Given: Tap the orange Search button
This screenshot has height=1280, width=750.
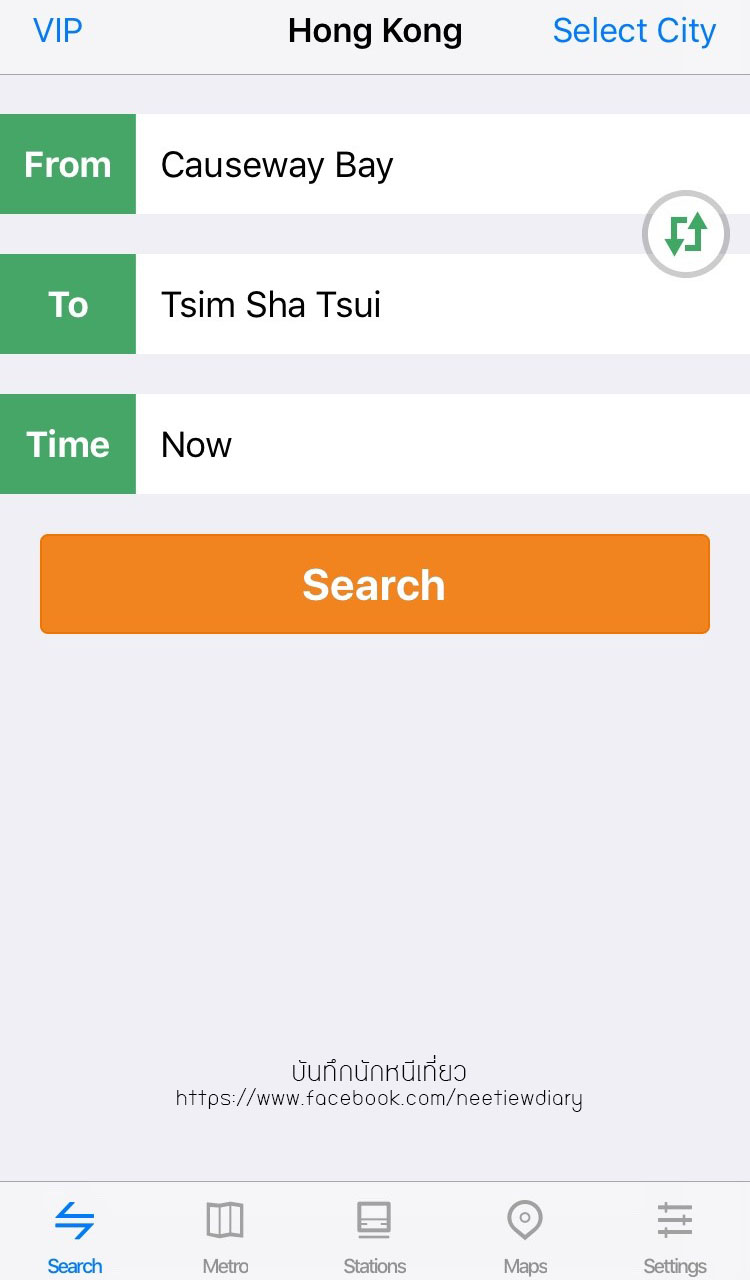Looking at the screenshot, I should pyautogui.click(x=375, y=584).
